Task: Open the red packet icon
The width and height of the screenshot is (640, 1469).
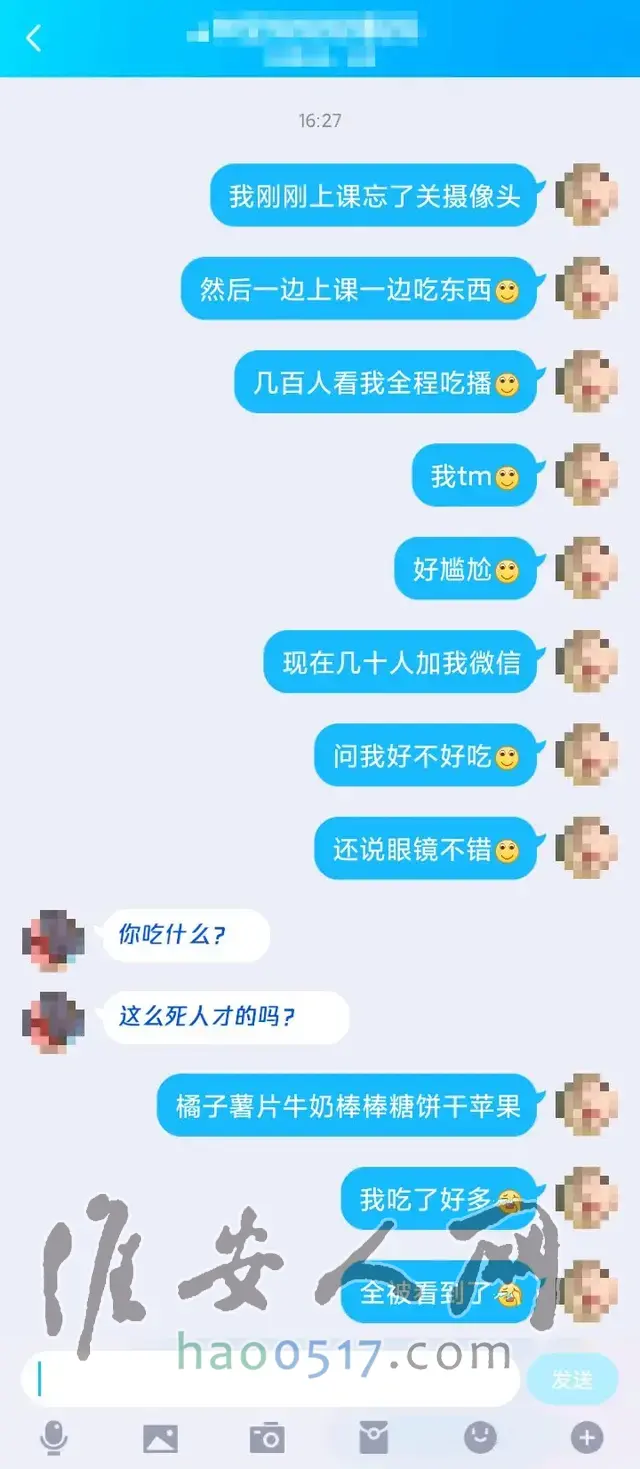Action: coord(373,1438)
